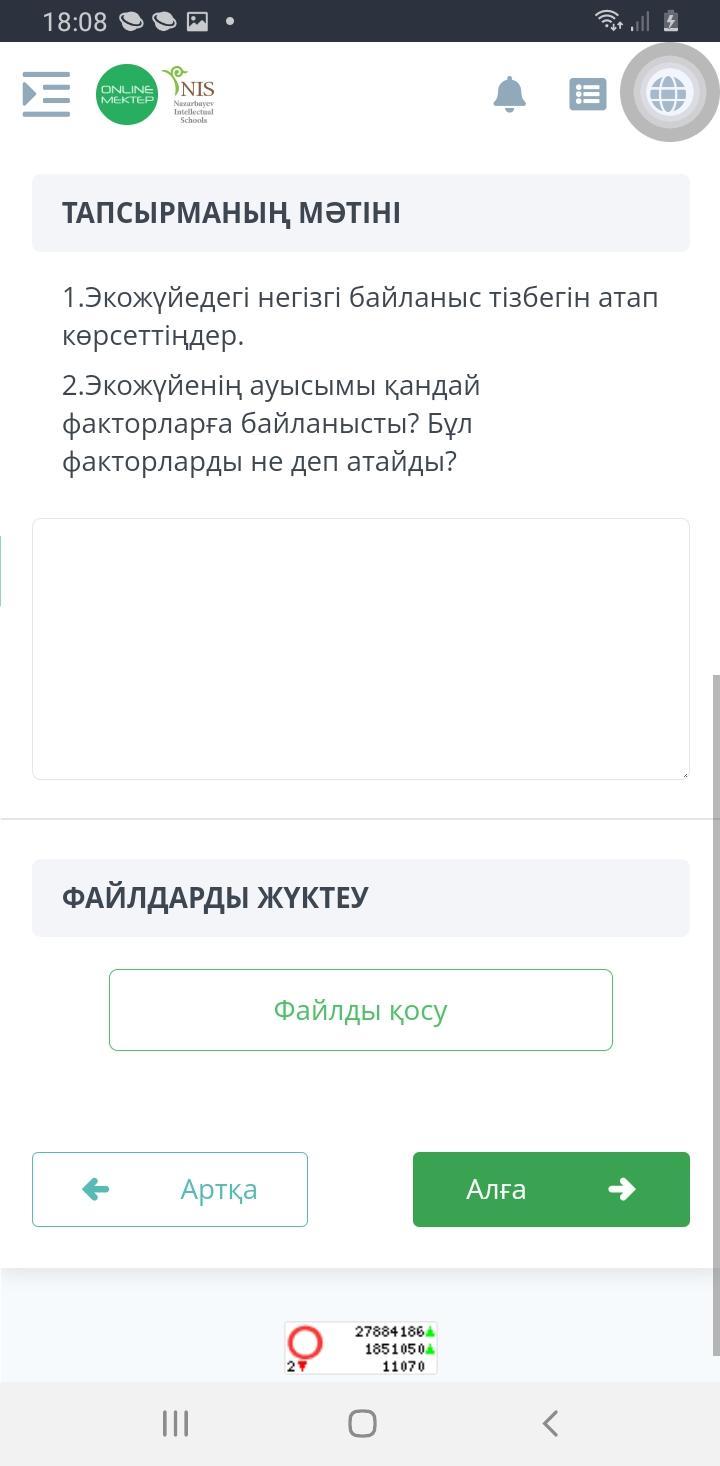Go back with the Артқа button
720x1466 pixels.
[x=170, y=1189]
